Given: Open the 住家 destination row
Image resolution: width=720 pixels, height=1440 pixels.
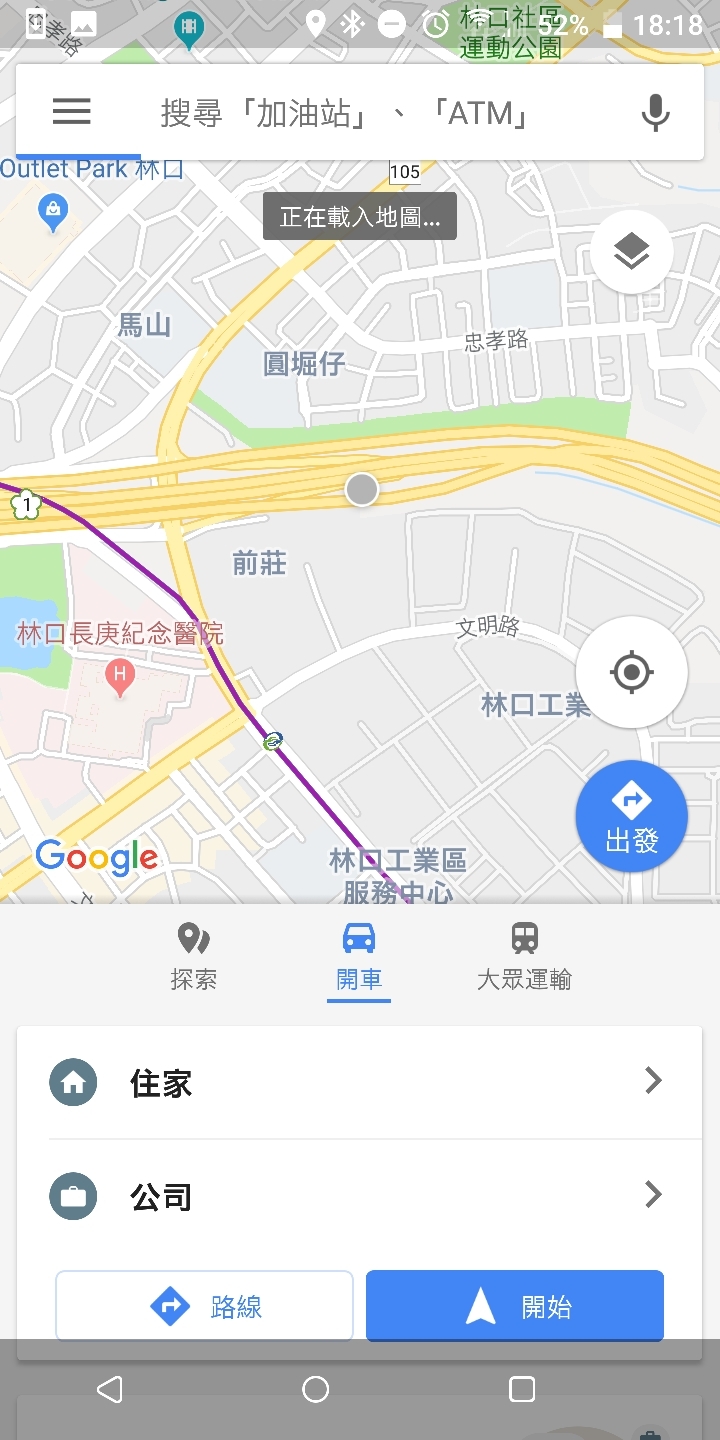Looking at the screenshot, I should point(359,1082).
